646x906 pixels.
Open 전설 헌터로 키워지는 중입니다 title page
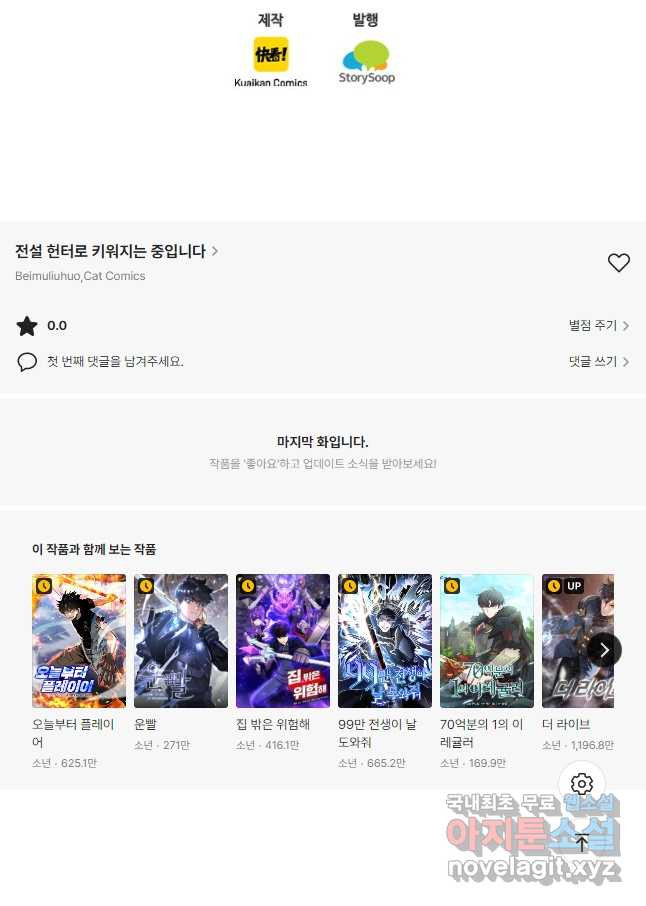pos(116,251)
